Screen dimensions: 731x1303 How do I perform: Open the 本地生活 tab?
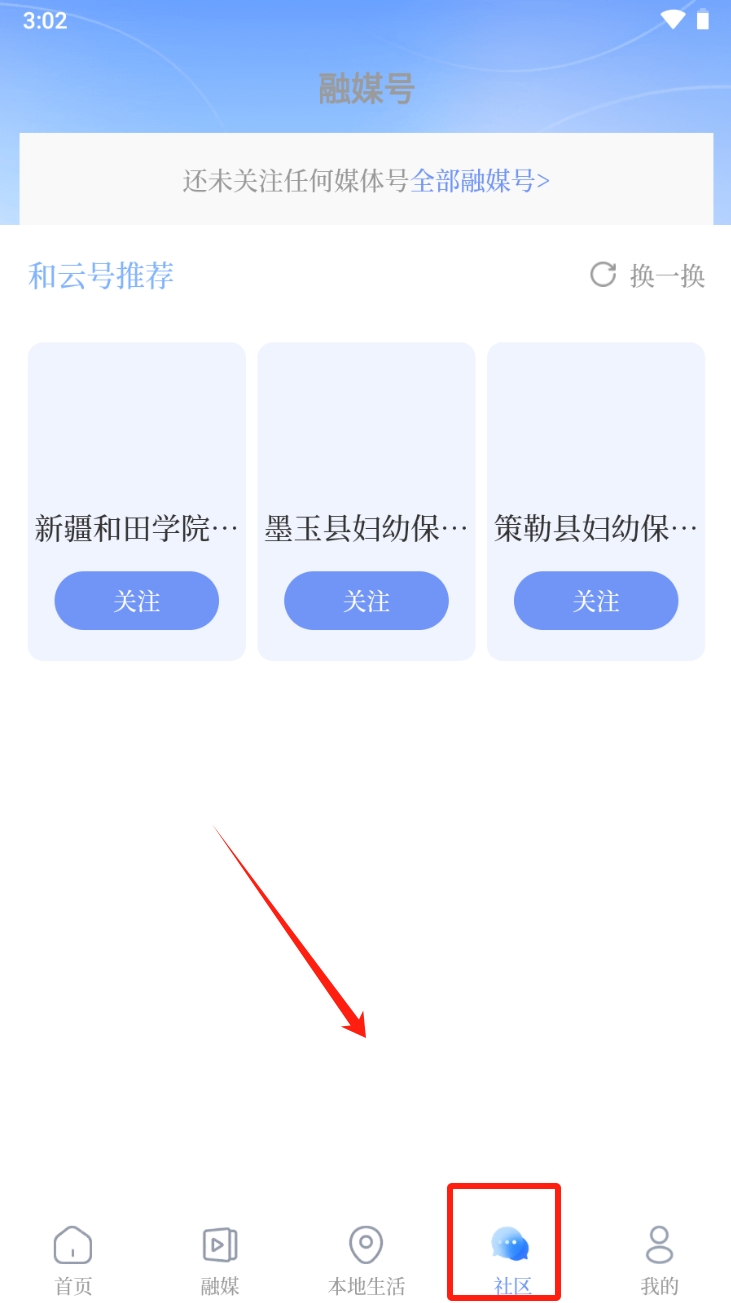point(366,1259)
